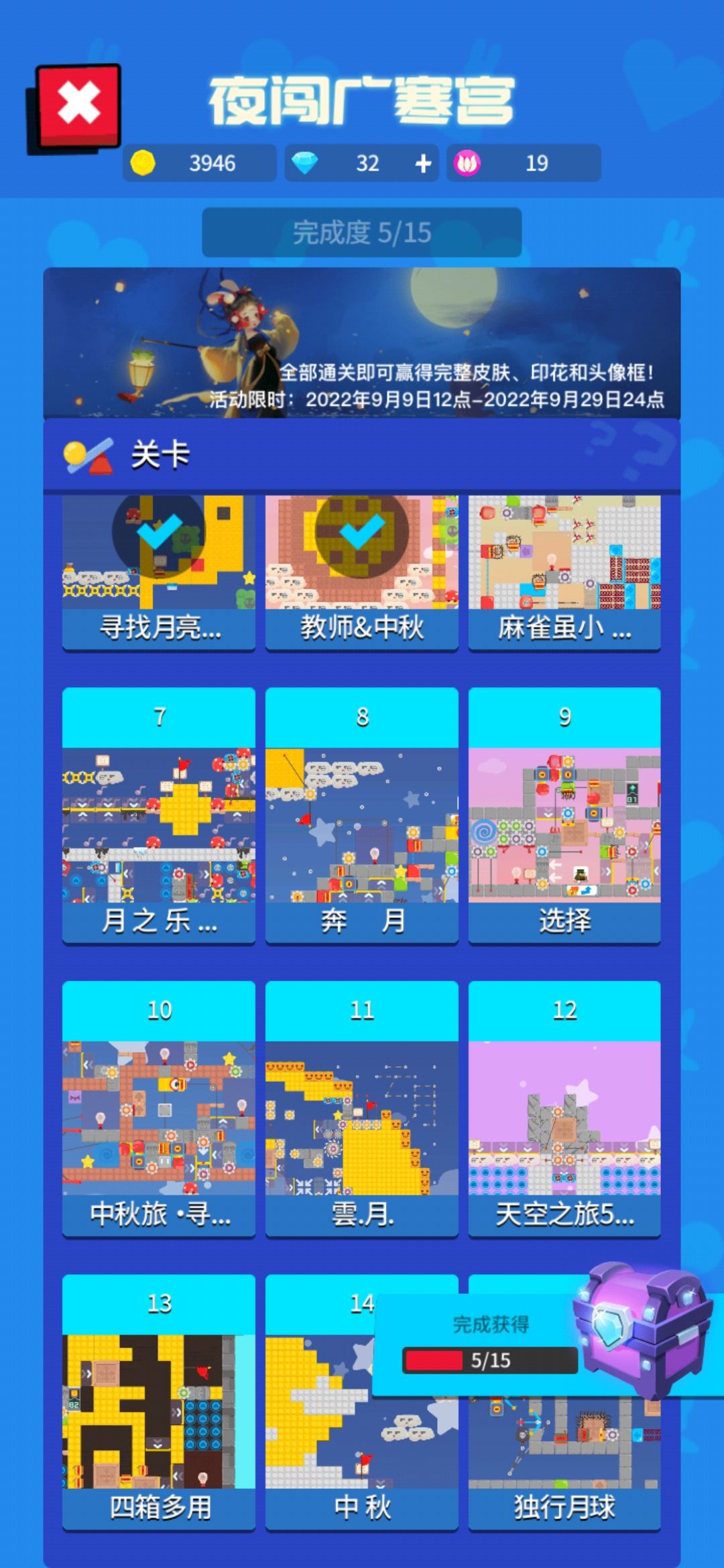Image resolution: width=724 pixels, height=1568 pixels.
Task: Open level 麻雀虽小
Action: [x=564, y=573]
